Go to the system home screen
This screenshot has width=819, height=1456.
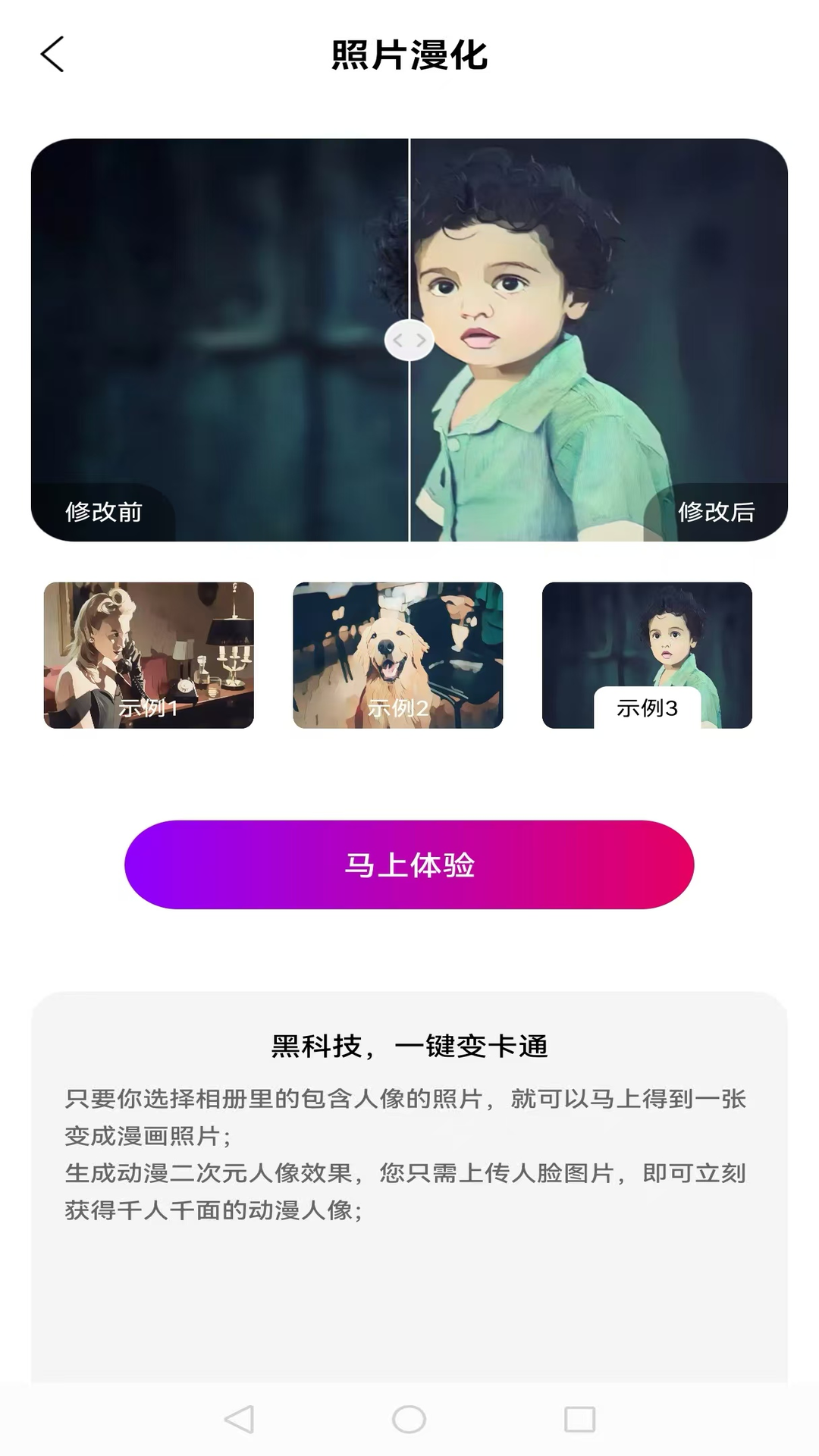(x=409, y=1419)
